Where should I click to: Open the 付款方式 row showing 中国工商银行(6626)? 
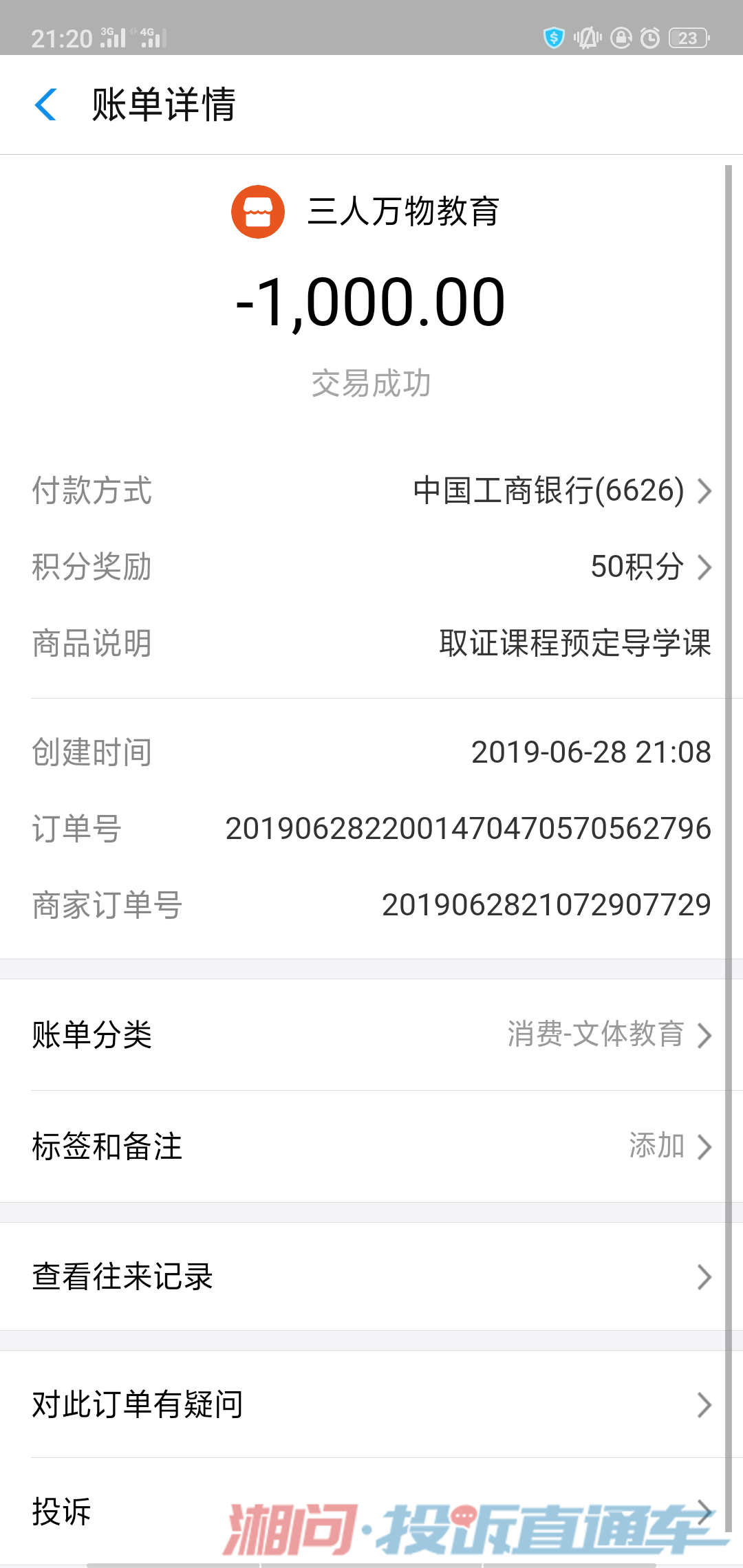coord(371,490)
